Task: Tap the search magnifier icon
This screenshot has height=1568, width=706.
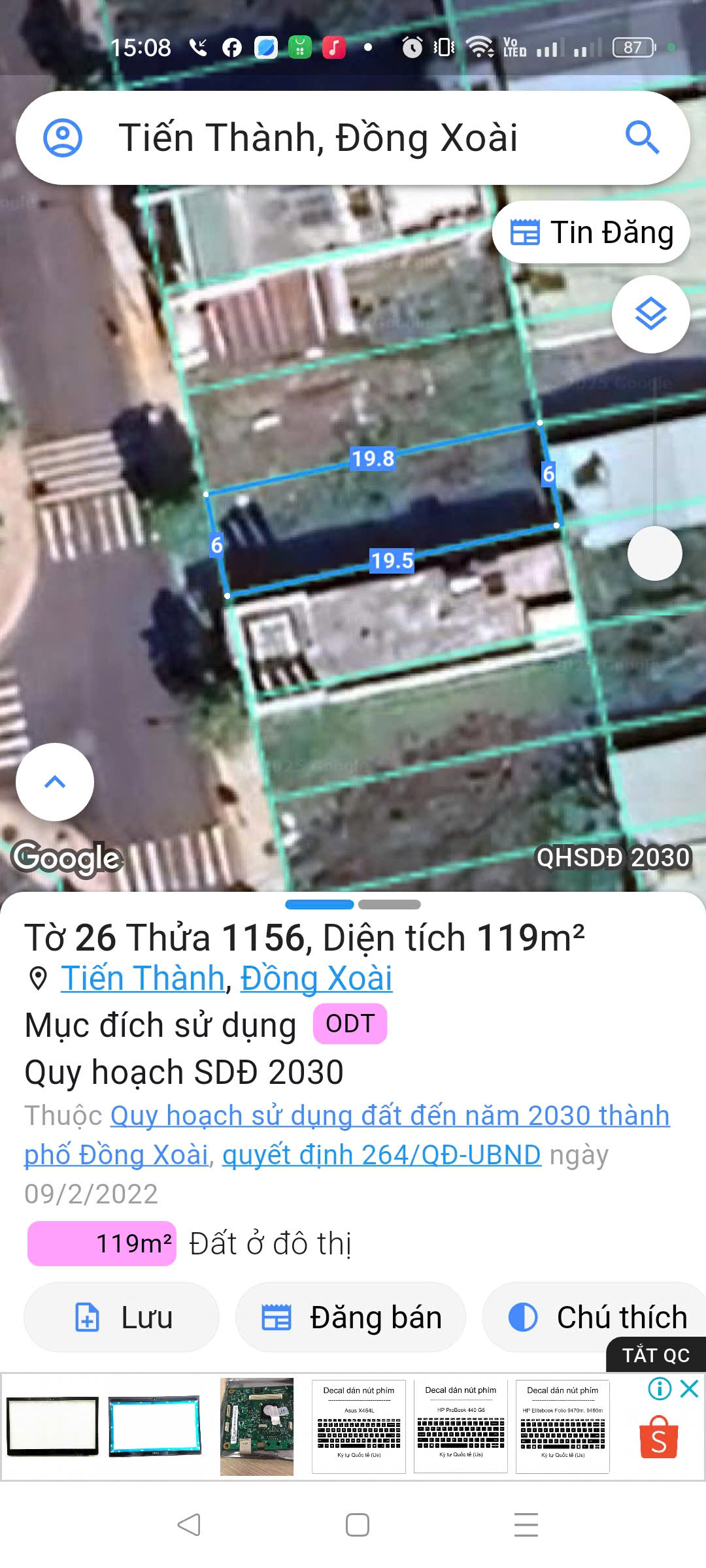Action: (x=641, y=138)
